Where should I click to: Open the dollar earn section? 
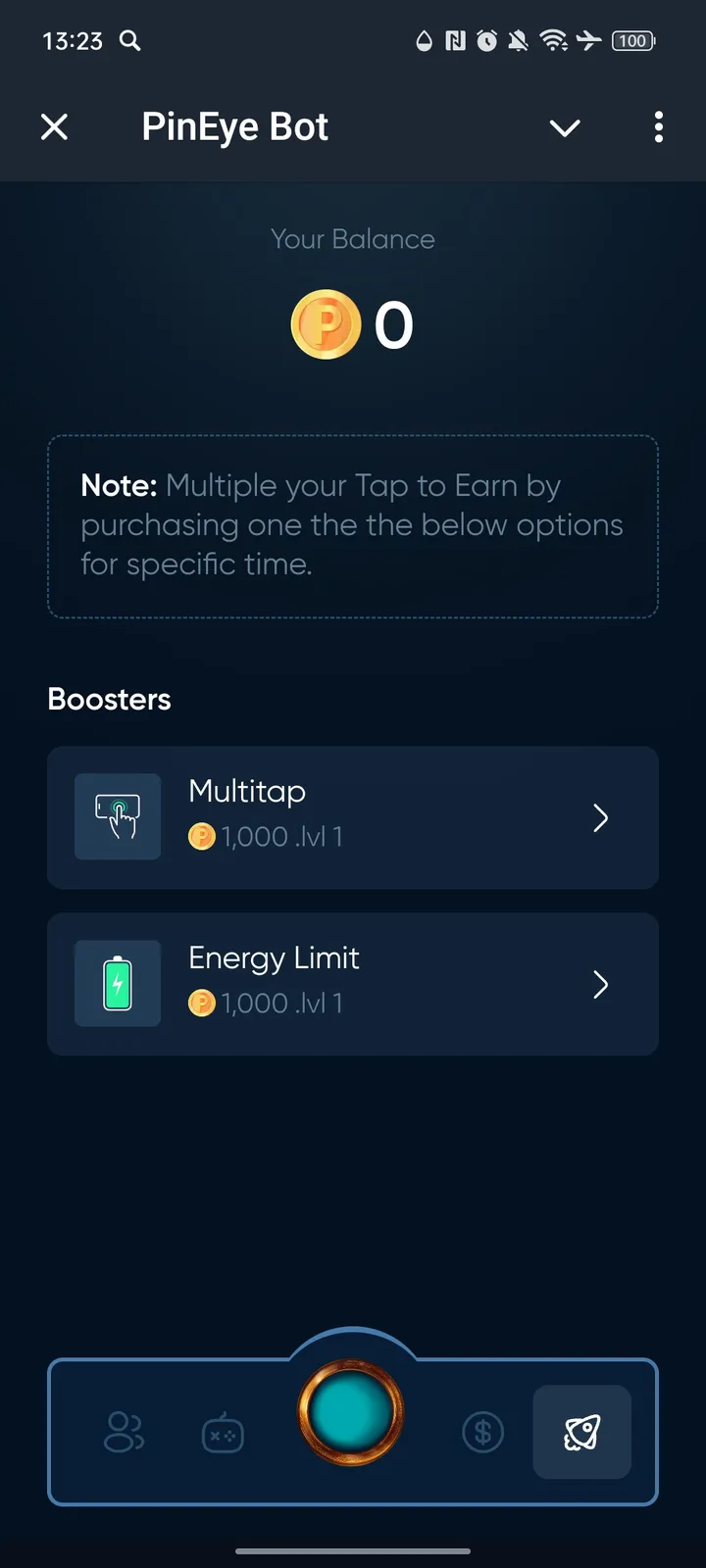tap(482, 1432)
